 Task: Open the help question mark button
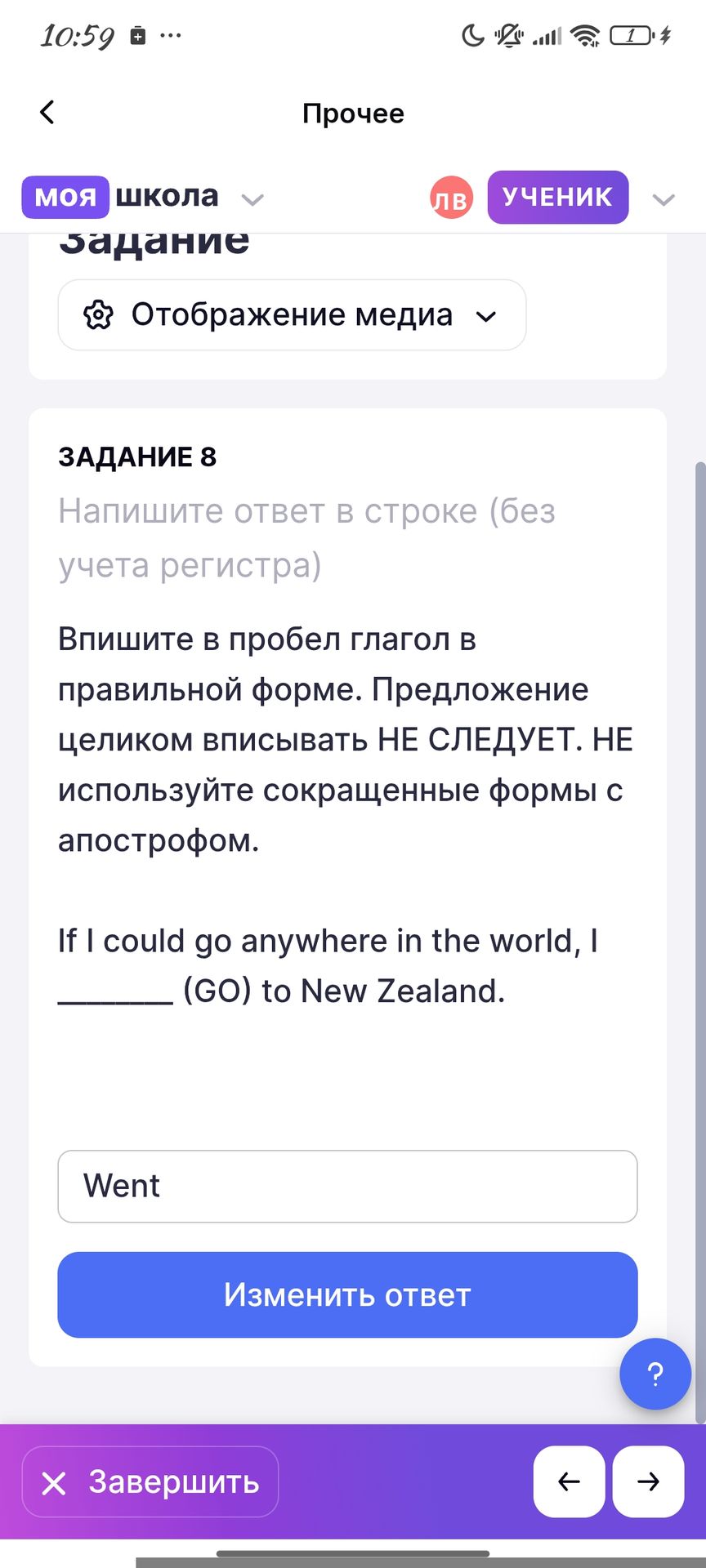(x=655, y=1374)
